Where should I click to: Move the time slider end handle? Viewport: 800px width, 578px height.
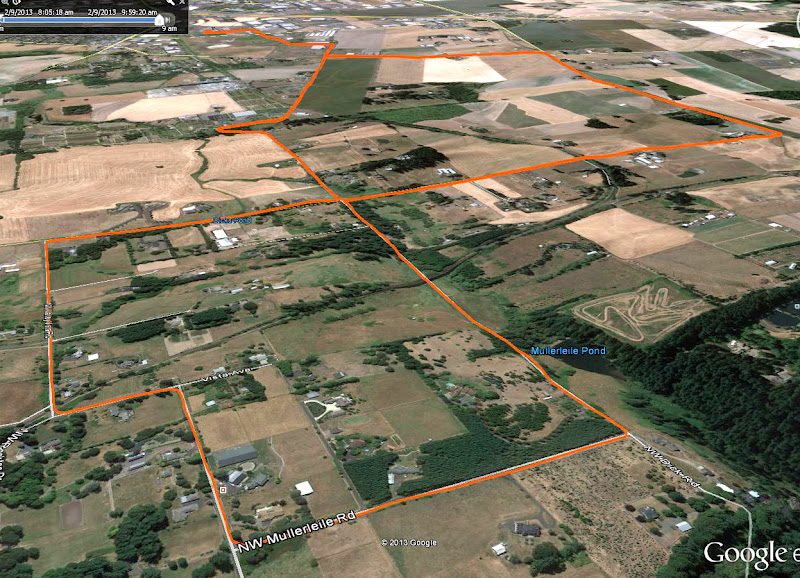159,20
